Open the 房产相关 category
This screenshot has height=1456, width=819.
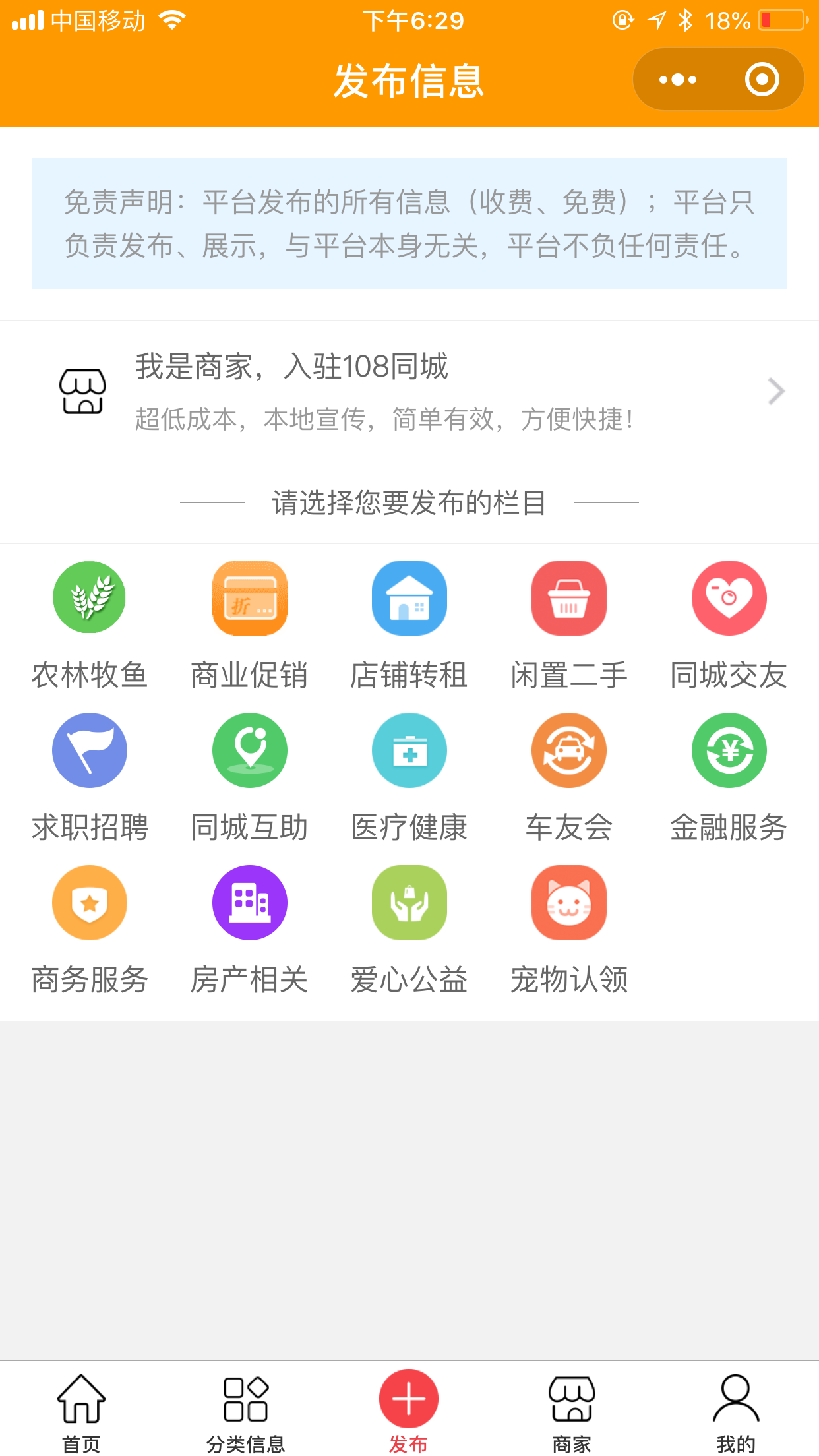coord(249,930)
